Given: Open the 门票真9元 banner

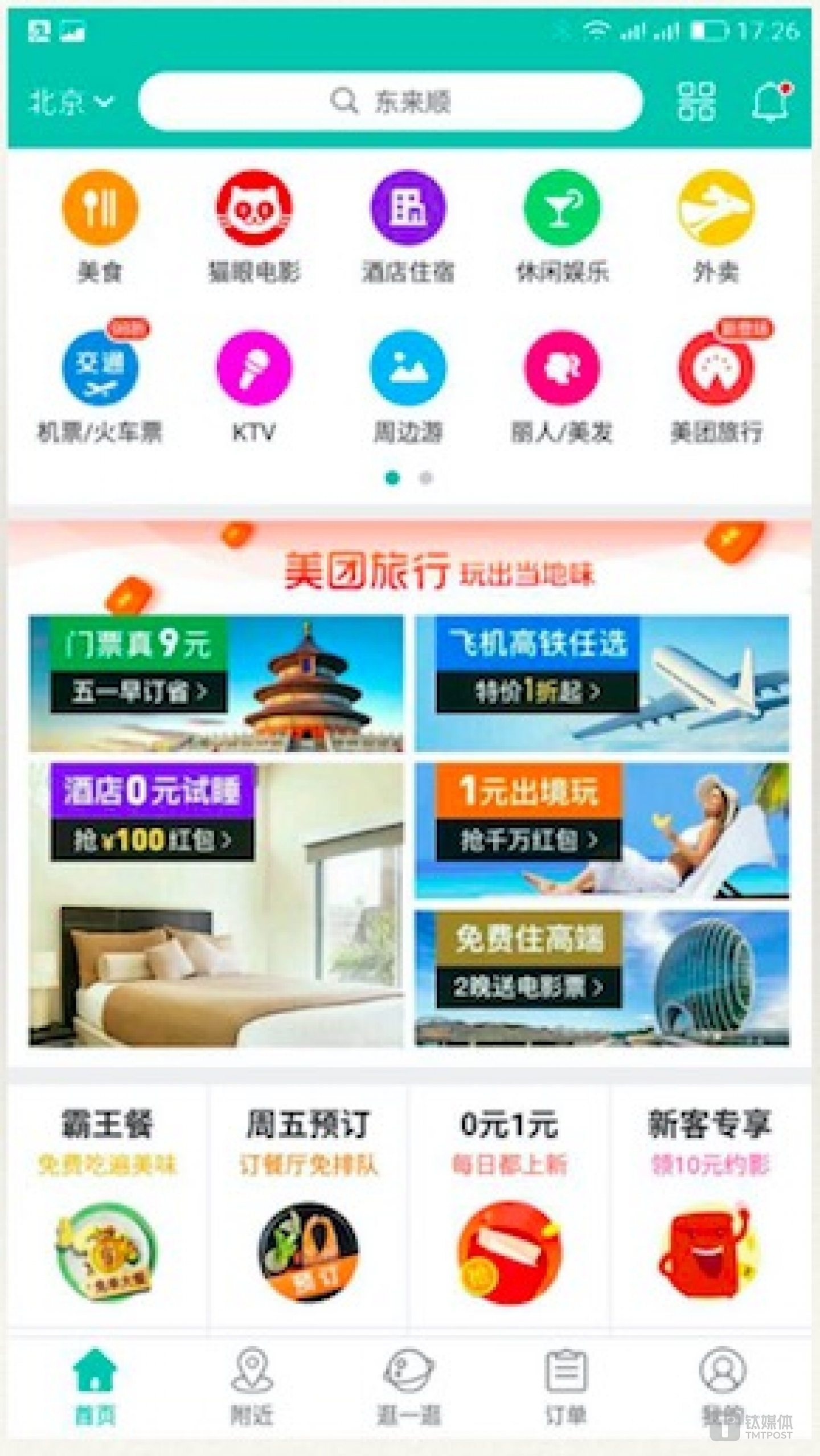Looking at the screenshot, I should pos(216,683).
